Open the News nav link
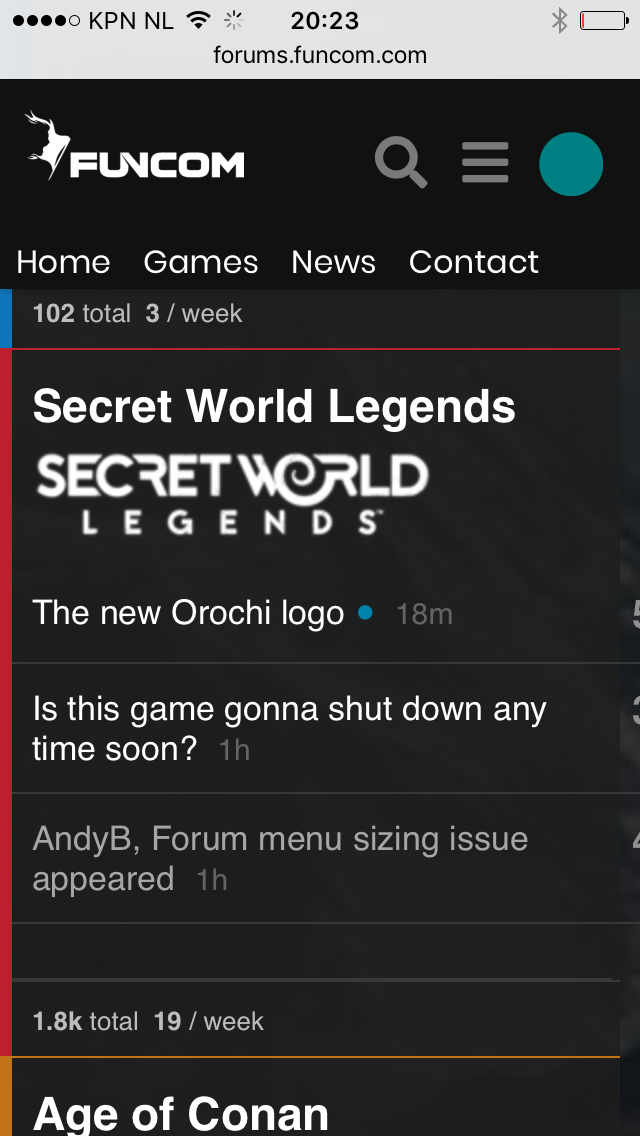Screen dimensions: 640x1136 (x=333, y=262)
